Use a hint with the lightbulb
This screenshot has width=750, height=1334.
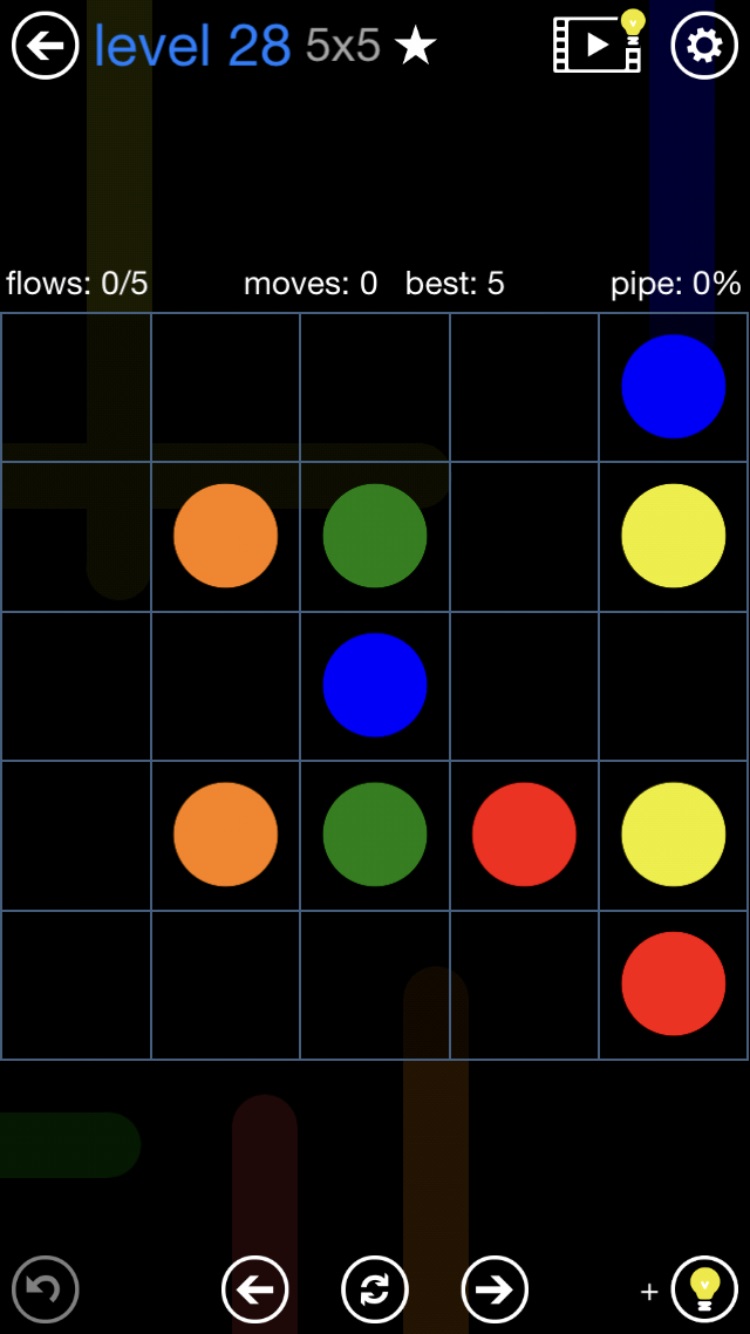point(704,1289)
